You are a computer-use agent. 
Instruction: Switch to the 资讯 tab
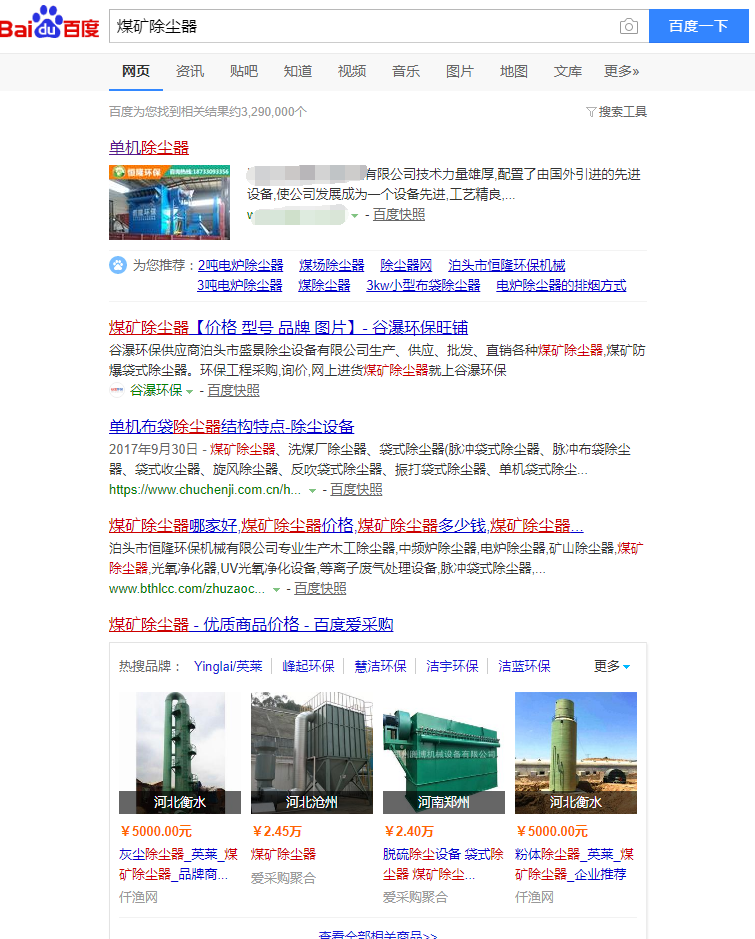pyautogui.click(x=190, y=71)
